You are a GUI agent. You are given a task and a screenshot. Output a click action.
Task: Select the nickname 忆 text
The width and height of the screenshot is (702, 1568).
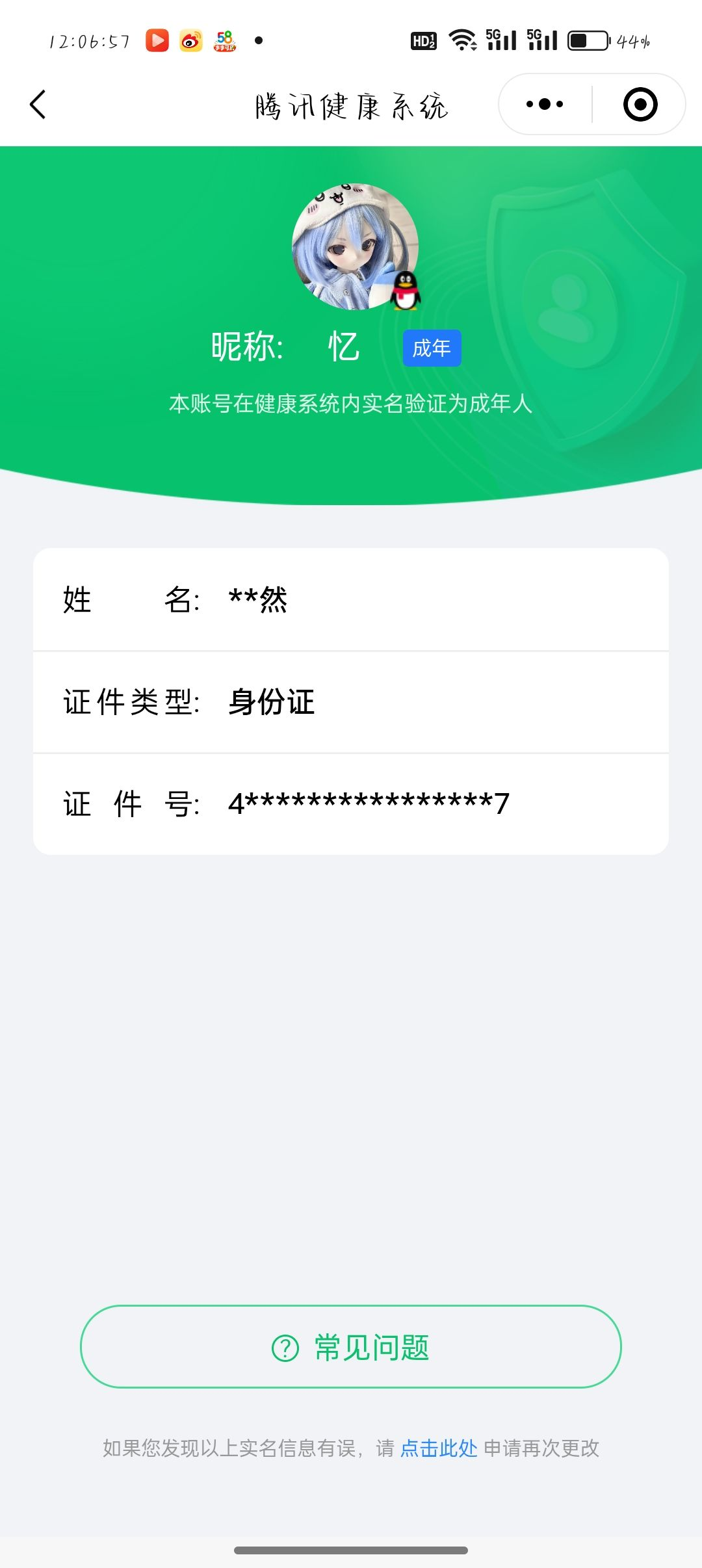[x=343, y=346]
